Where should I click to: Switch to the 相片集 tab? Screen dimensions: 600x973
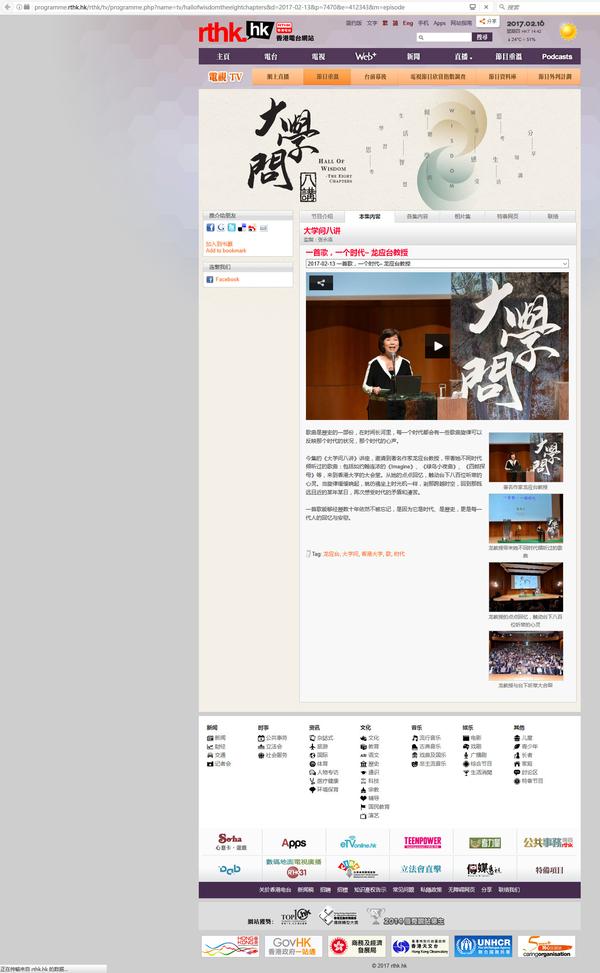(x=462, y=216)
